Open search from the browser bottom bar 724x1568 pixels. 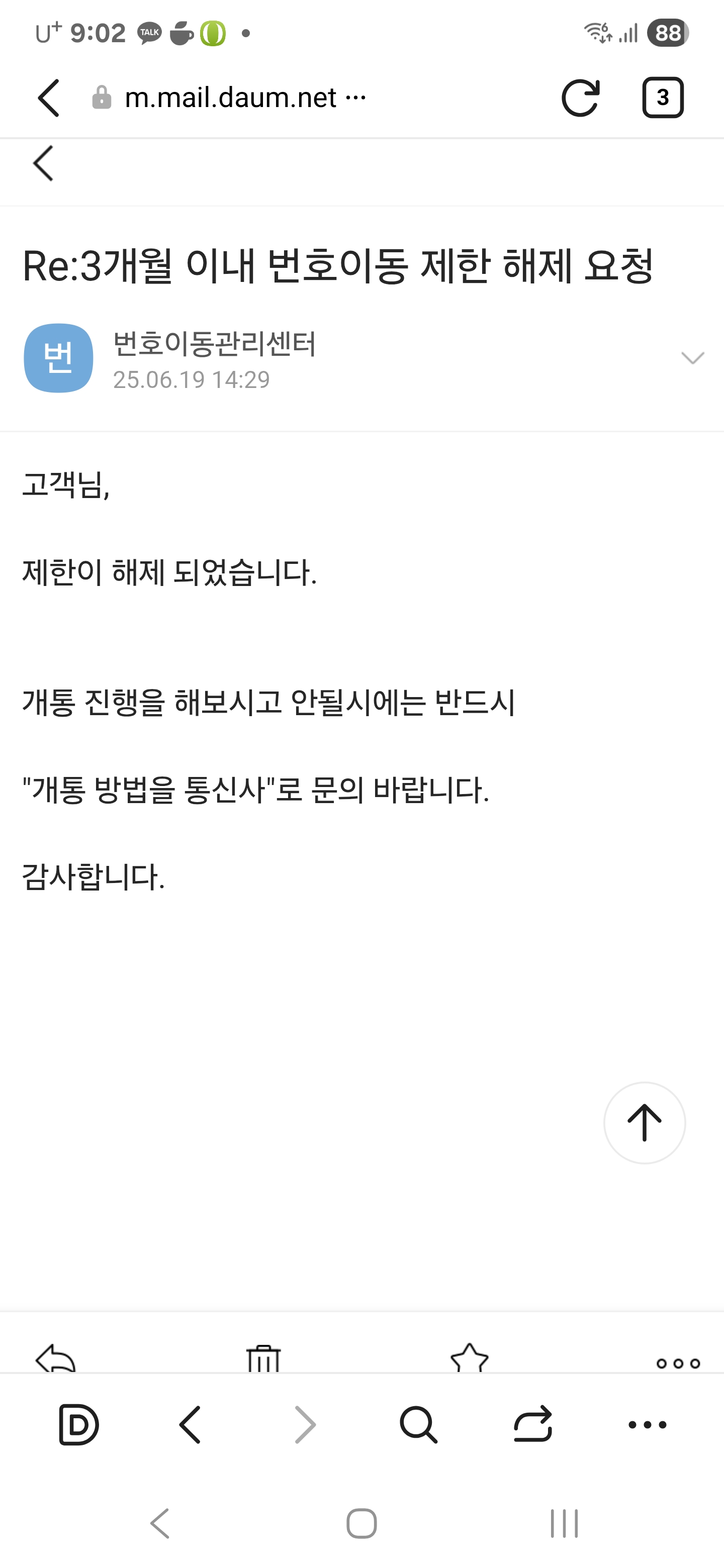418,1425
